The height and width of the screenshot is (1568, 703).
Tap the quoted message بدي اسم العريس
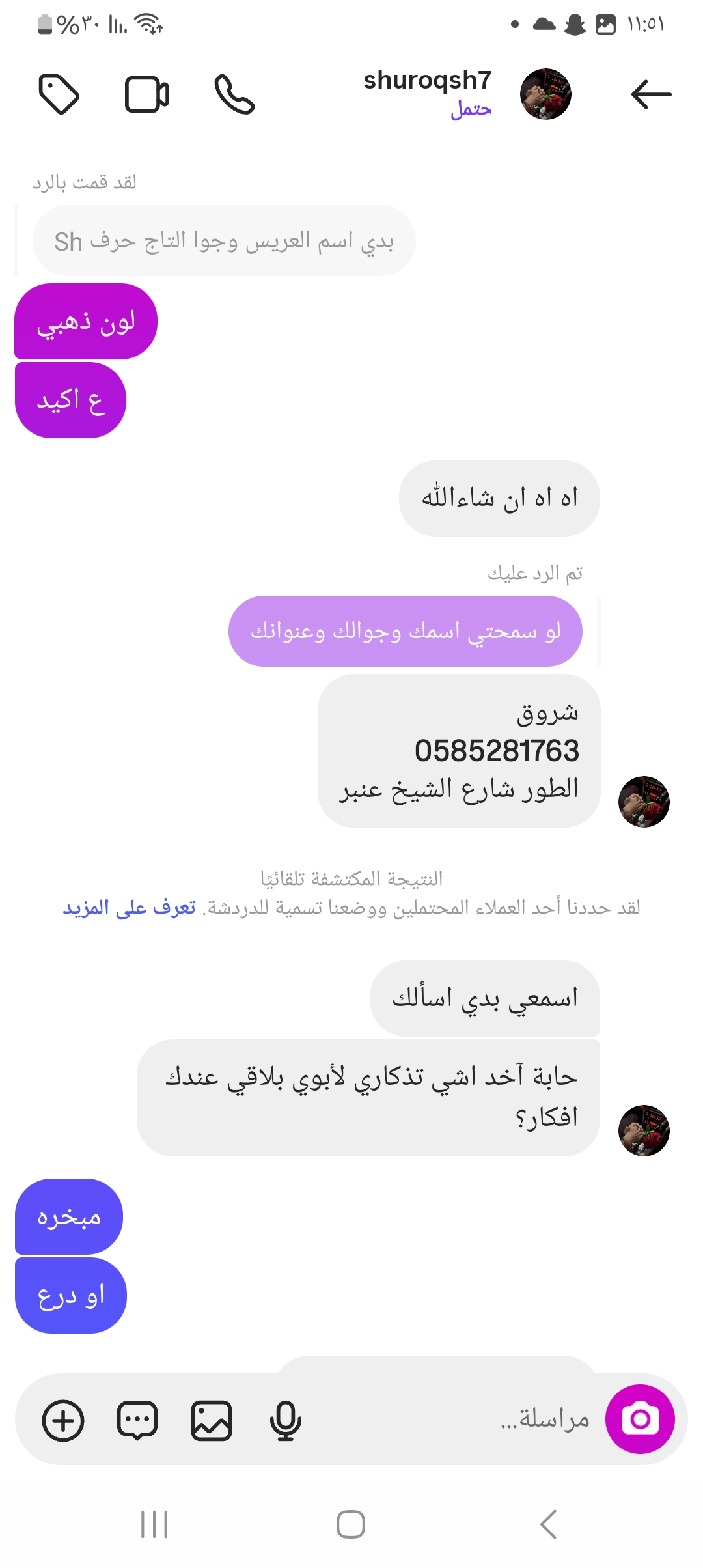coord(224,241)
